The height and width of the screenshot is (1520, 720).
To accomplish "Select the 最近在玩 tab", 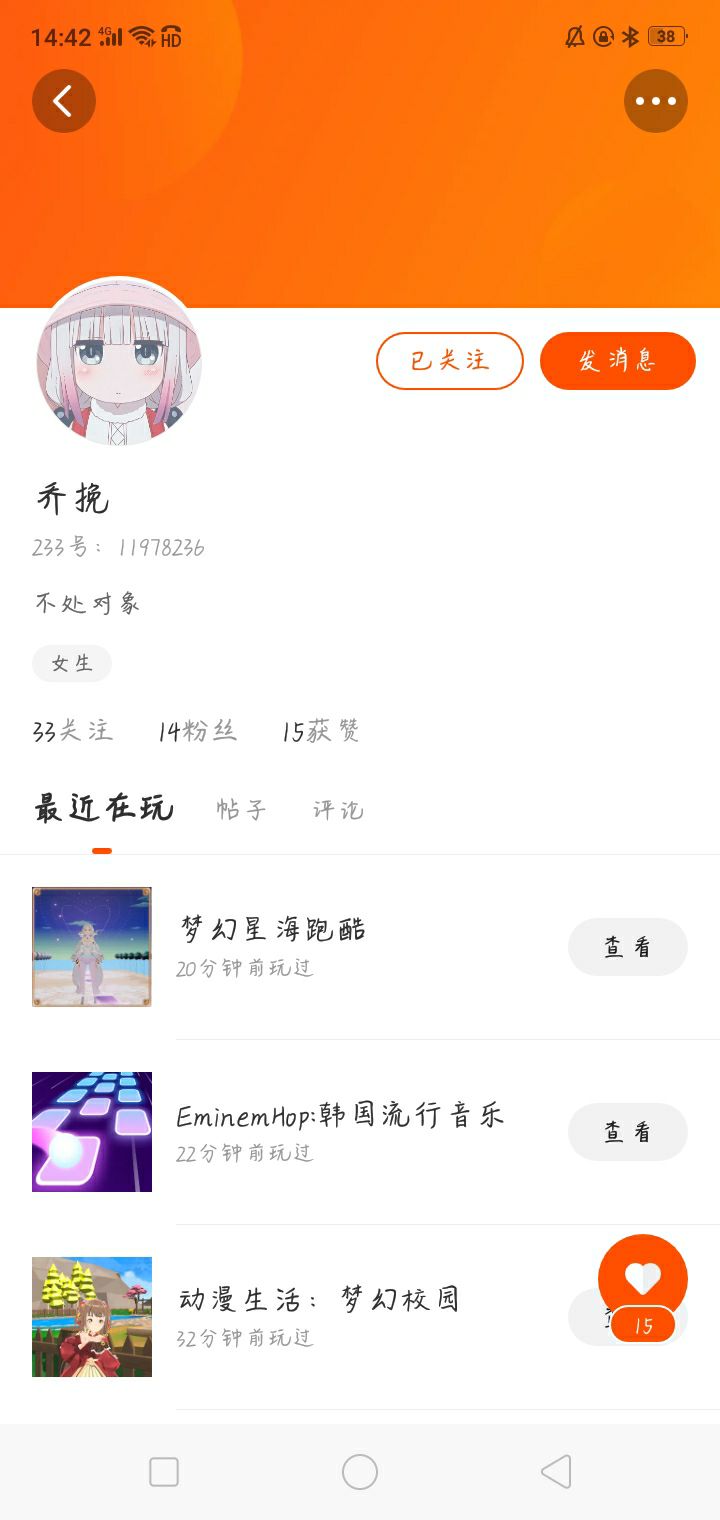I will click(103, 808).
